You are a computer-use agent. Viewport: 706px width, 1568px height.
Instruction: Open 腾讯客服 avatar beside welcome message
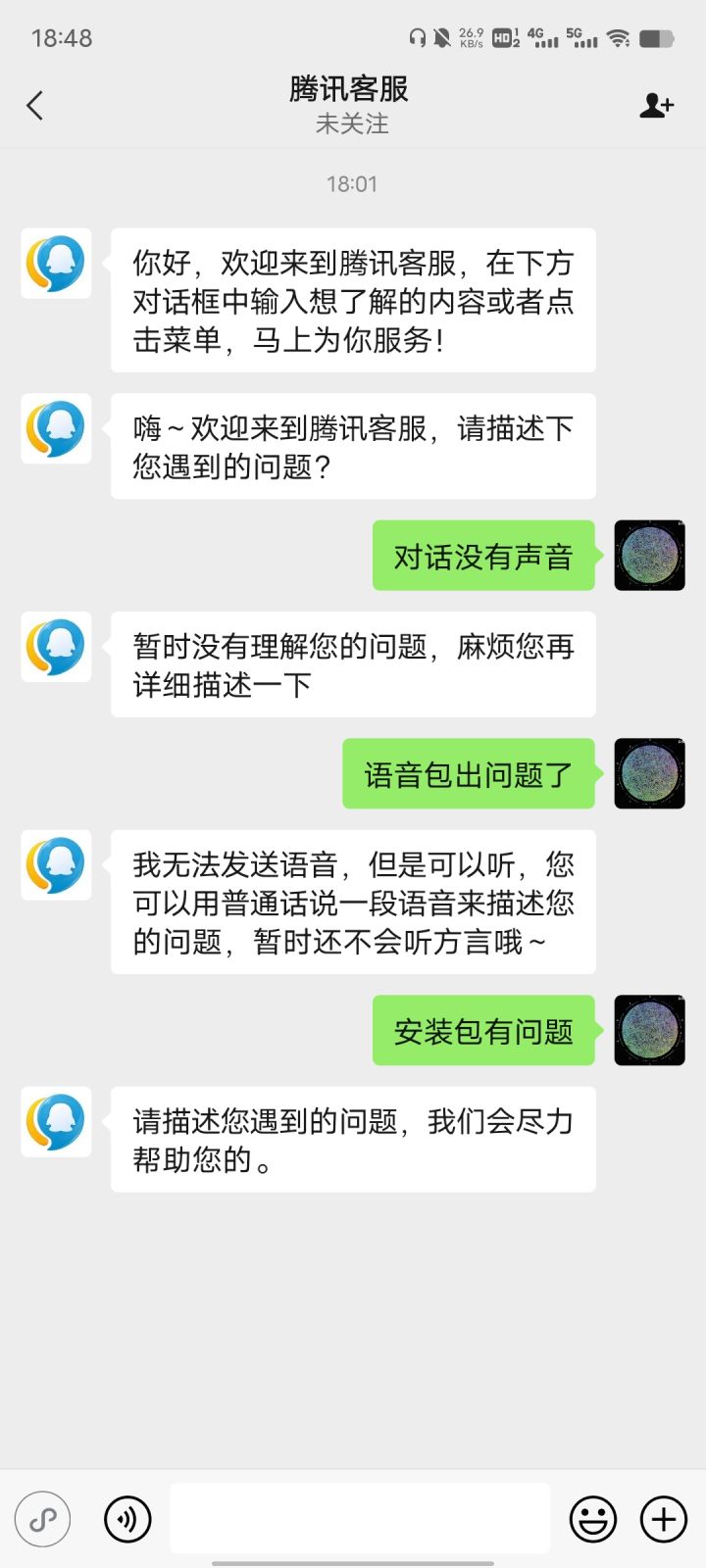pos(56,264)
